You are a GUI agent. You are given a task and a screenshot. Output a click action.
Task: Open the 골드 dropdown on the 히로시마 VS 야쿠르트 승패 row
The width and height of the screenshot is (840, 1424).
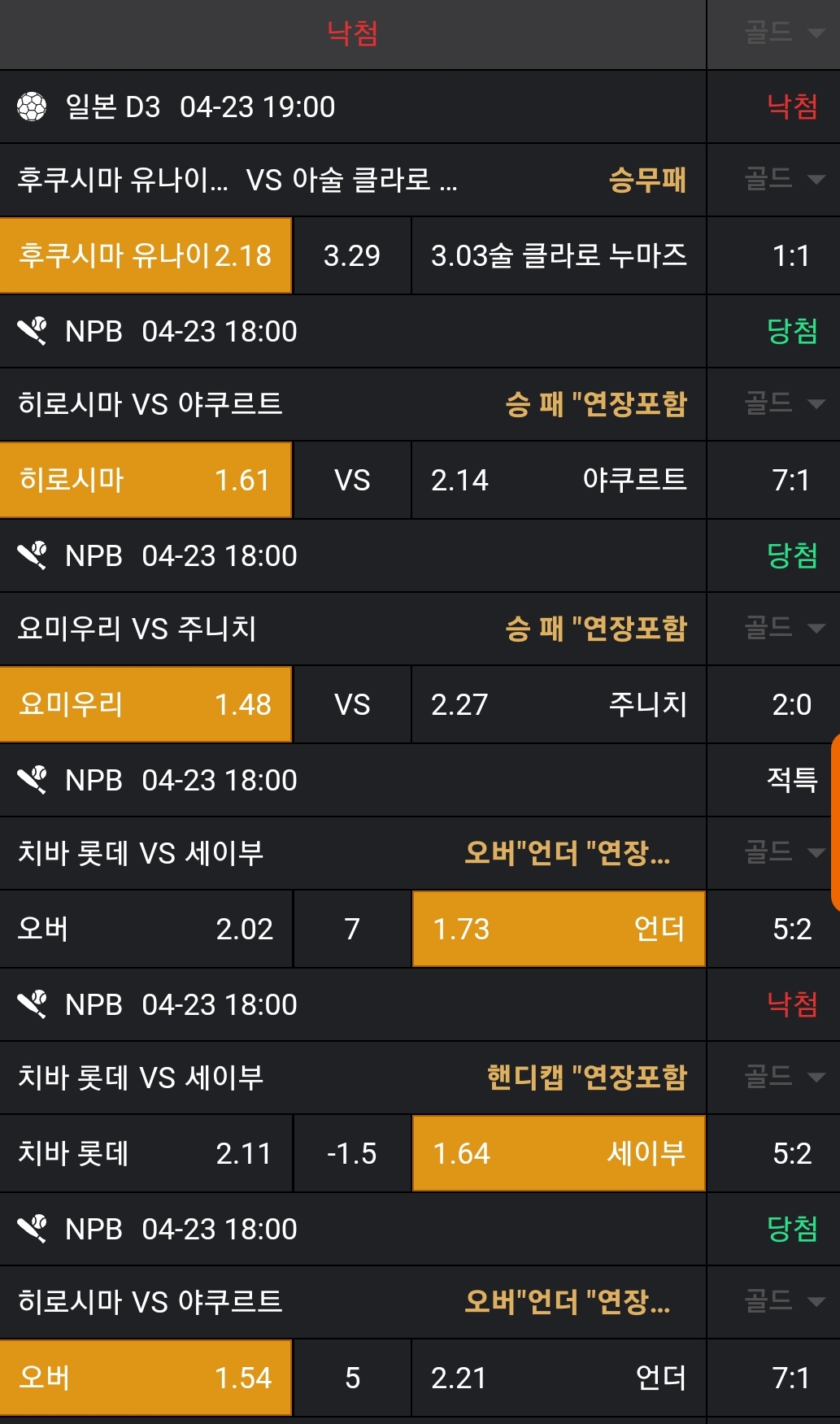coord(782,403)
